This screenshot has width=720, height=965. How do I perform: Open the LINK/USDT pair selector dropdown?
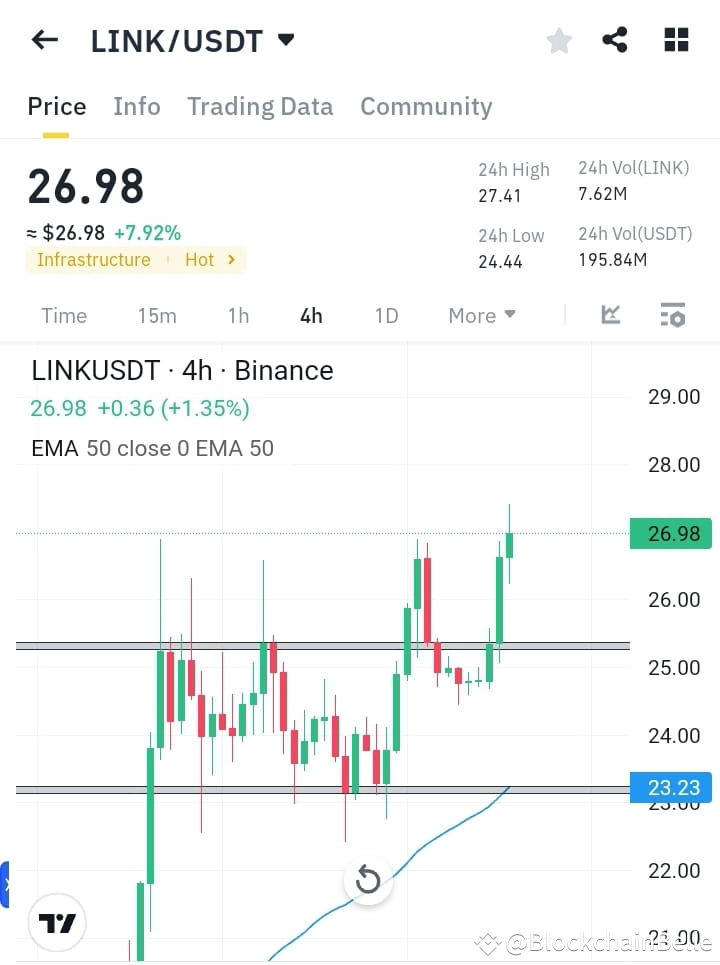coord(286,40)
